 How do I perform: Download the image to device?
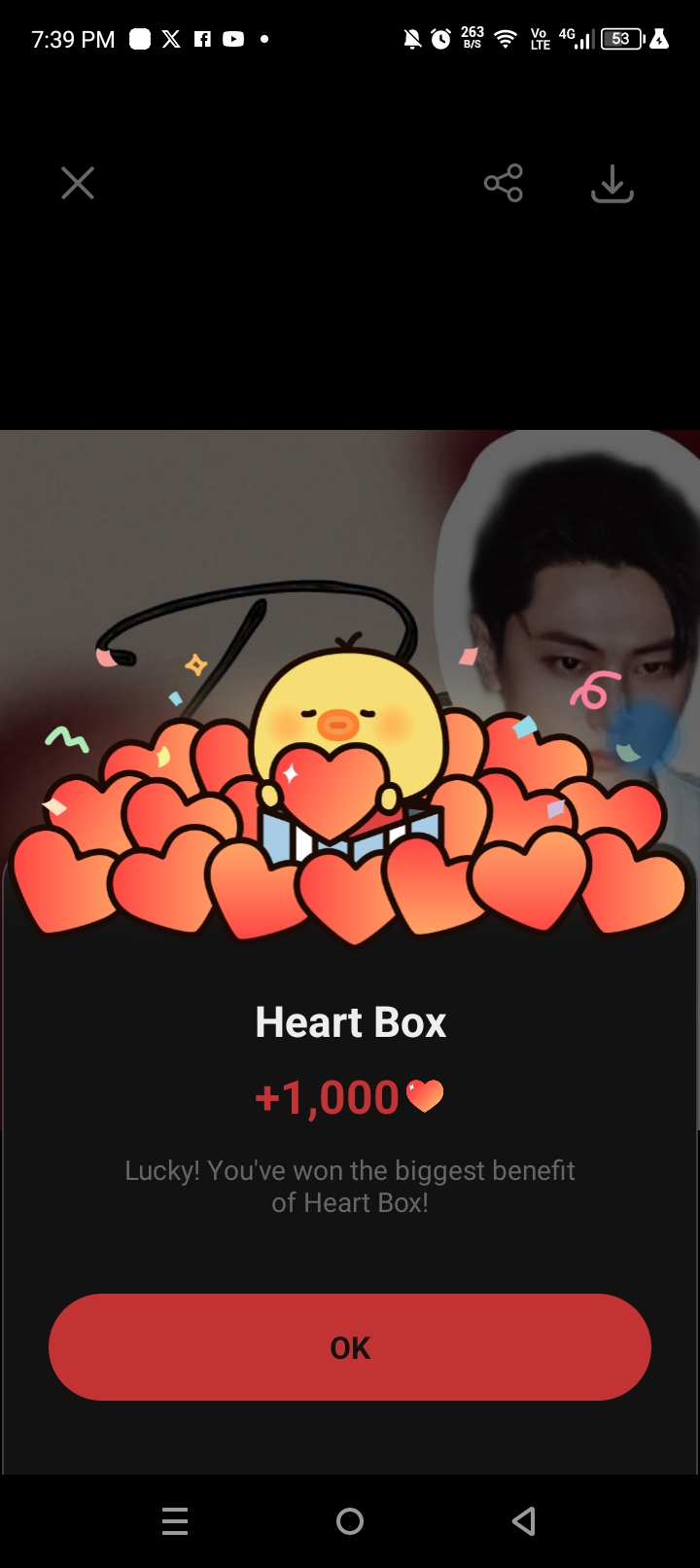tap(612, 183)
